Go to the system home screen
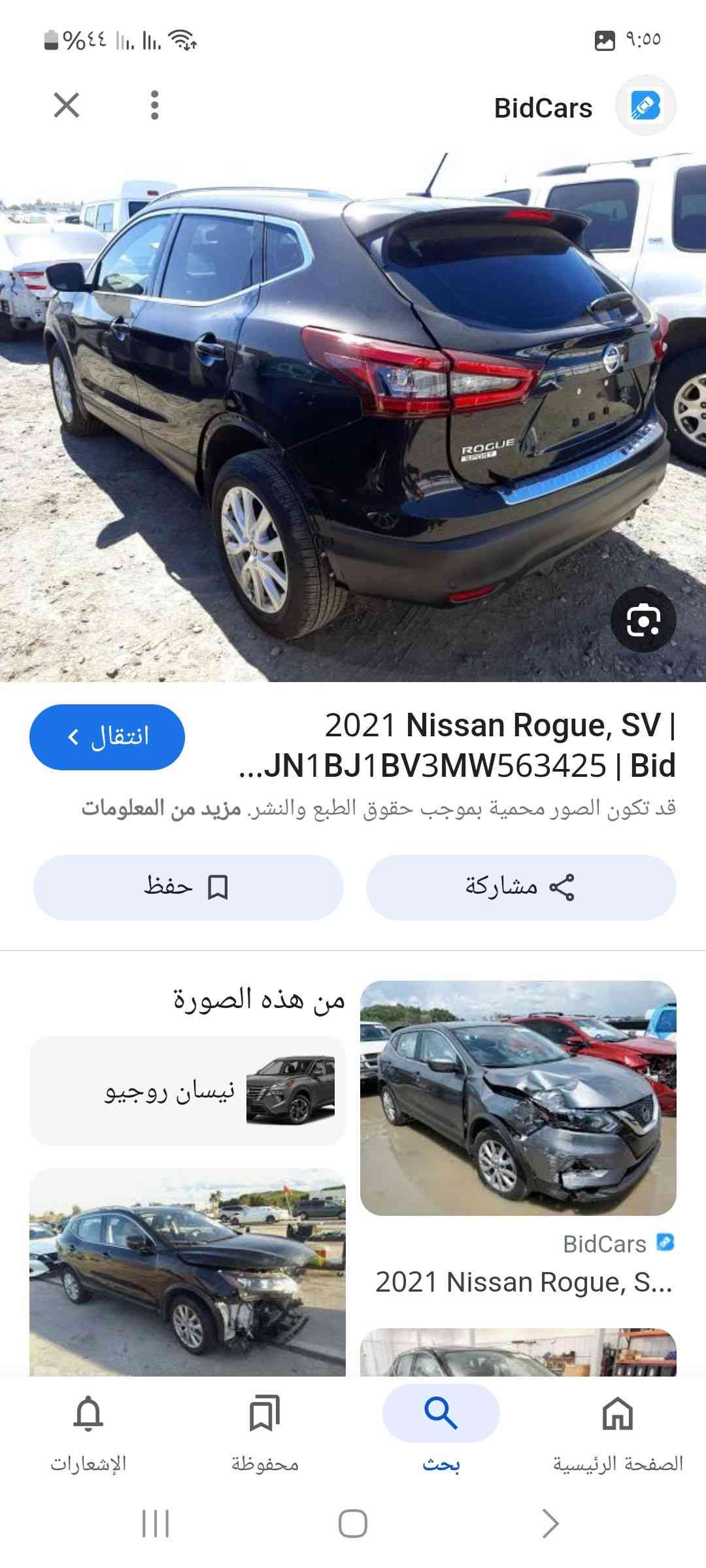 pos(353,1524)
